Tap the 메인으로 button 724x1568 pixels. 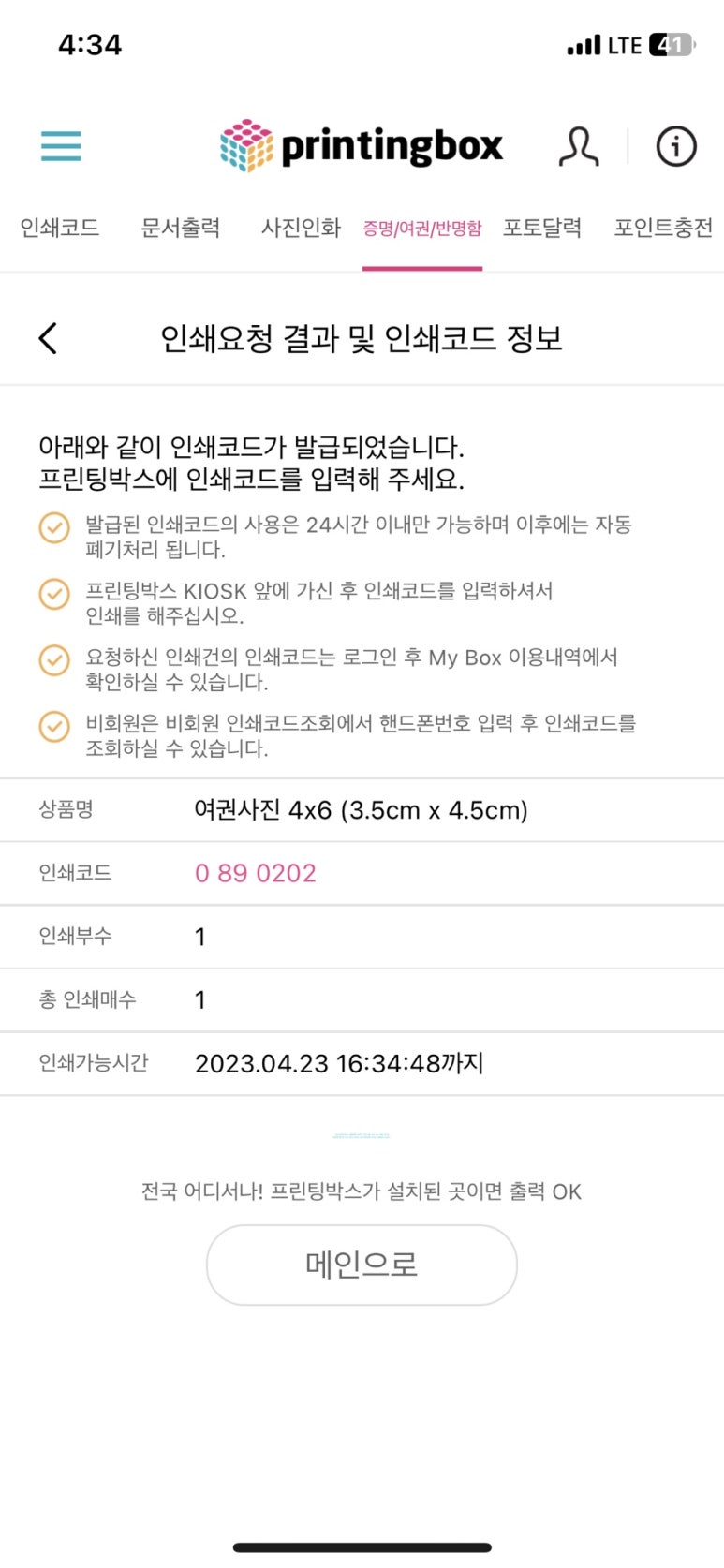(362, 1265)
